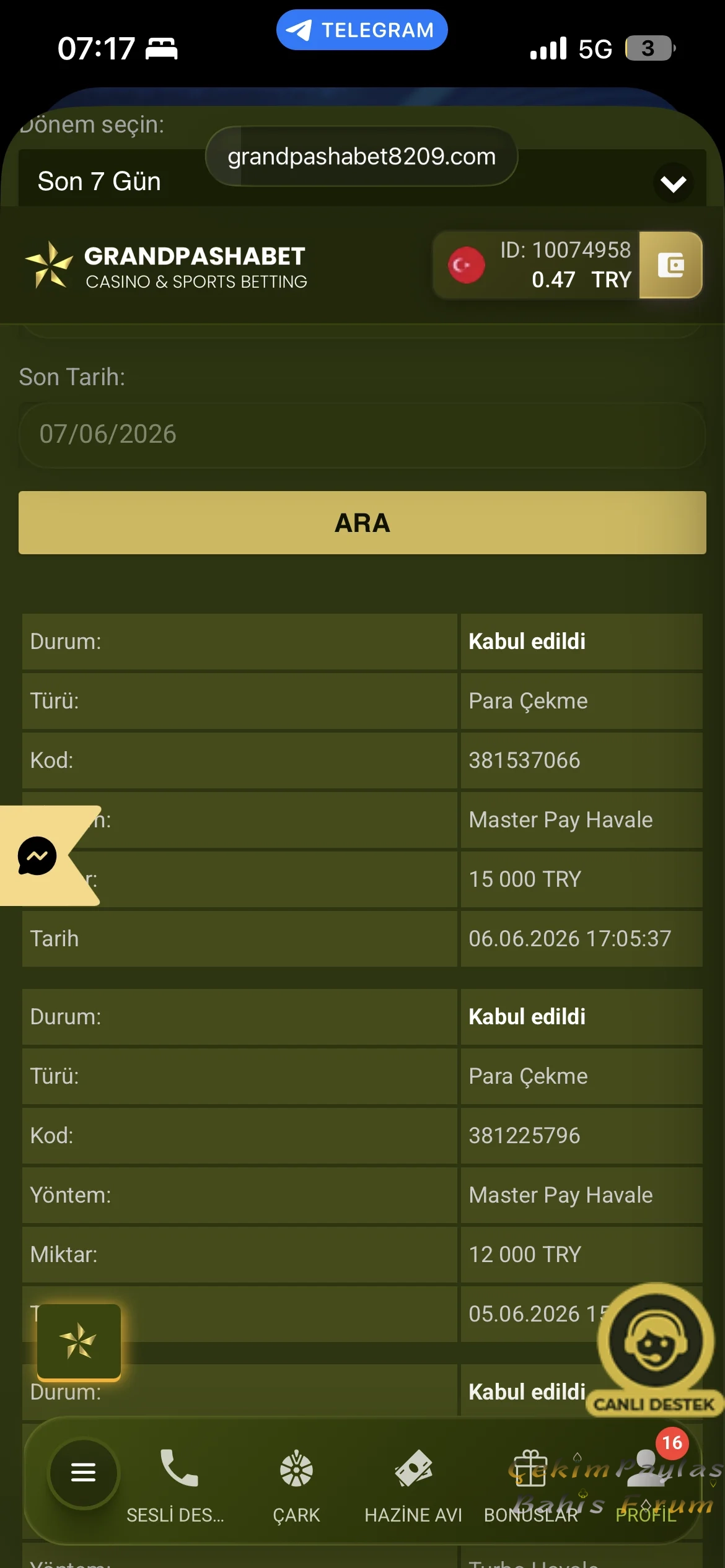Open the wallet icon next to balance

(670, 265)
